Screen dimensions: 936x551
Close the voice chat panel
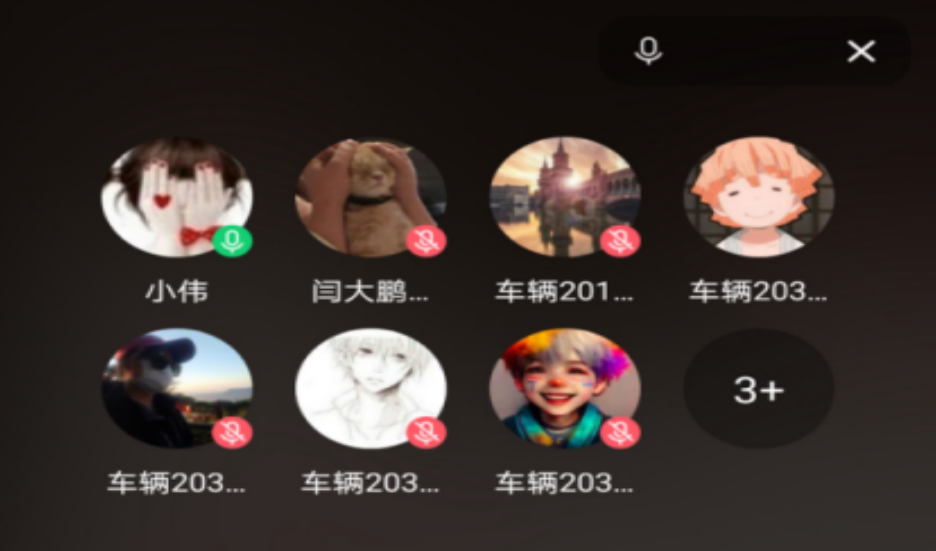861,51
